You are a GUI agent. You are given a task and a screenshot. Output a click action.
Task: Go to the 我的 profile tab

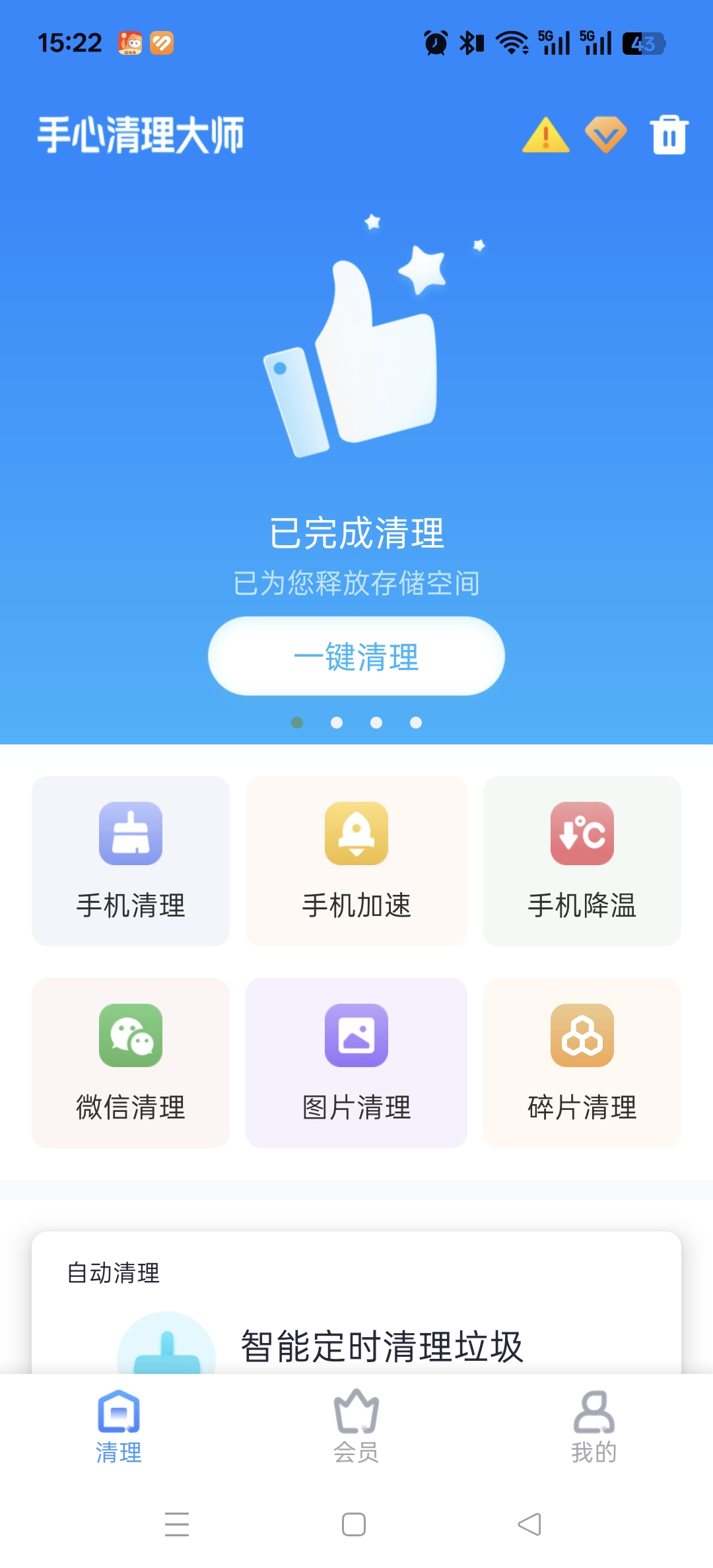tap(594, 1427)
